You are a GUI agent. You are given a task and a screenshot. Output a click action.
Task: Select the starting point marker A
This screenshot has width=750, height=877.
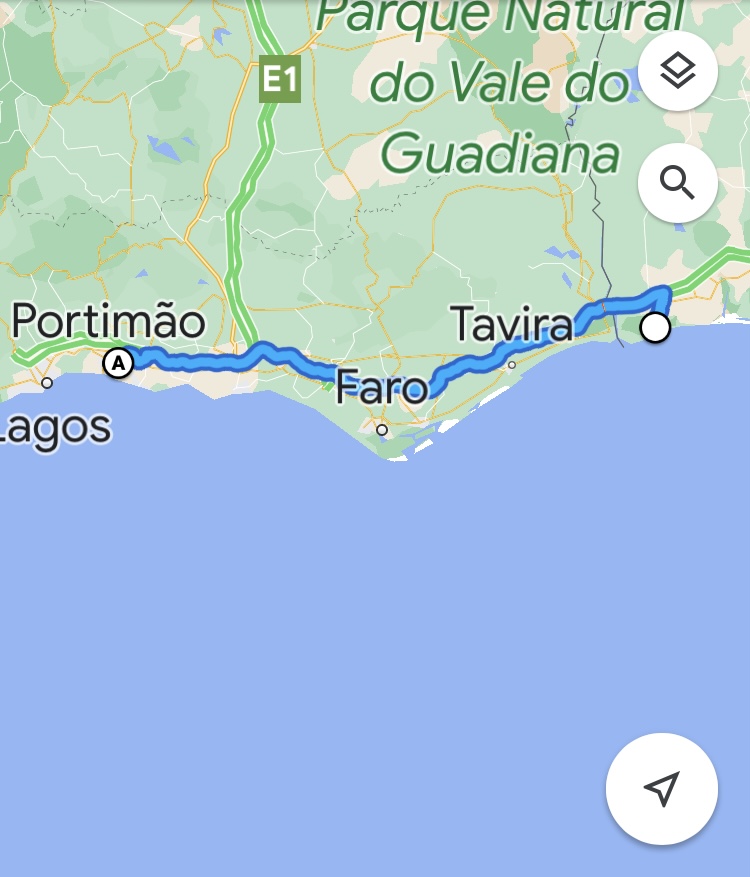(x=119, y=363)
